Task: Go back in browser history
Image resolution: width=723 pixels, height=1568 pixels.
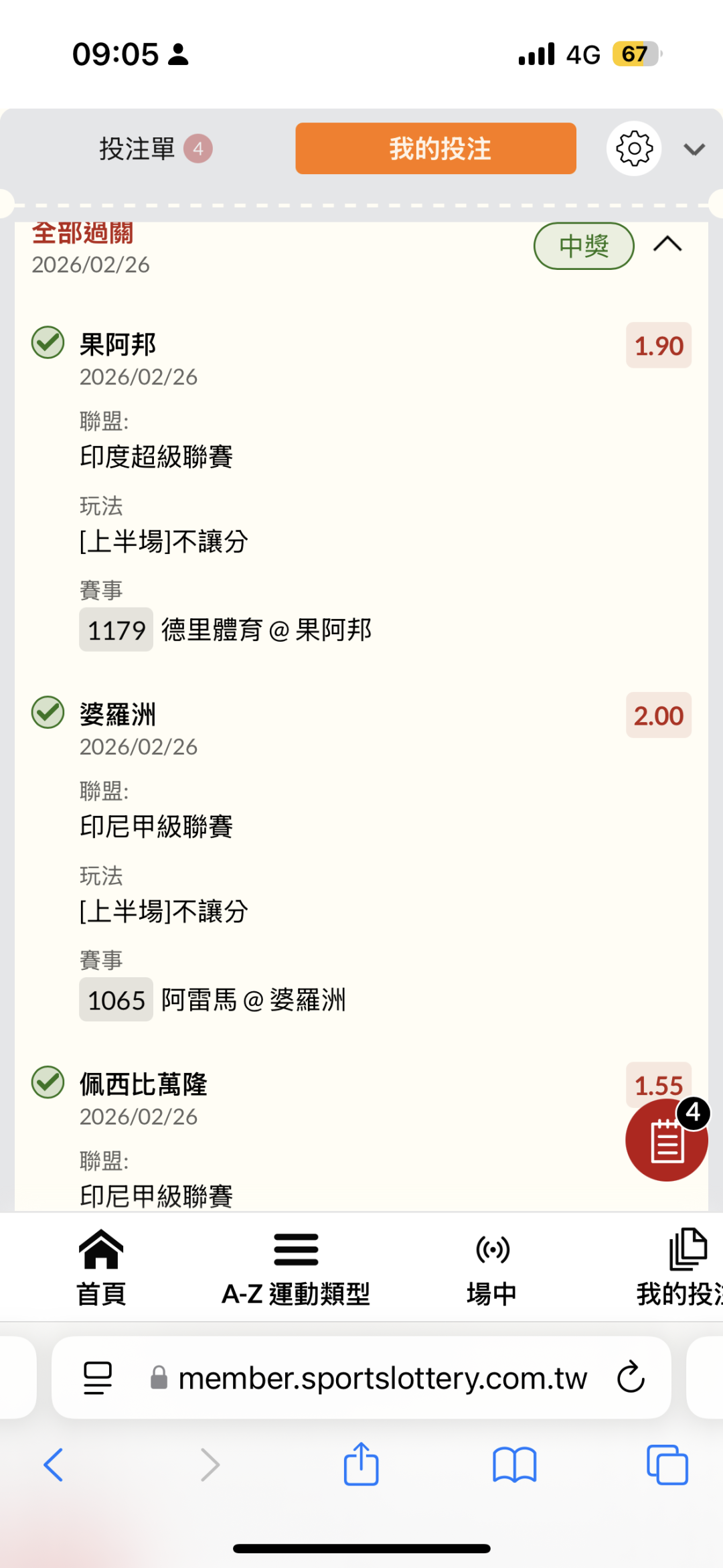Action: pos(54,1465)
